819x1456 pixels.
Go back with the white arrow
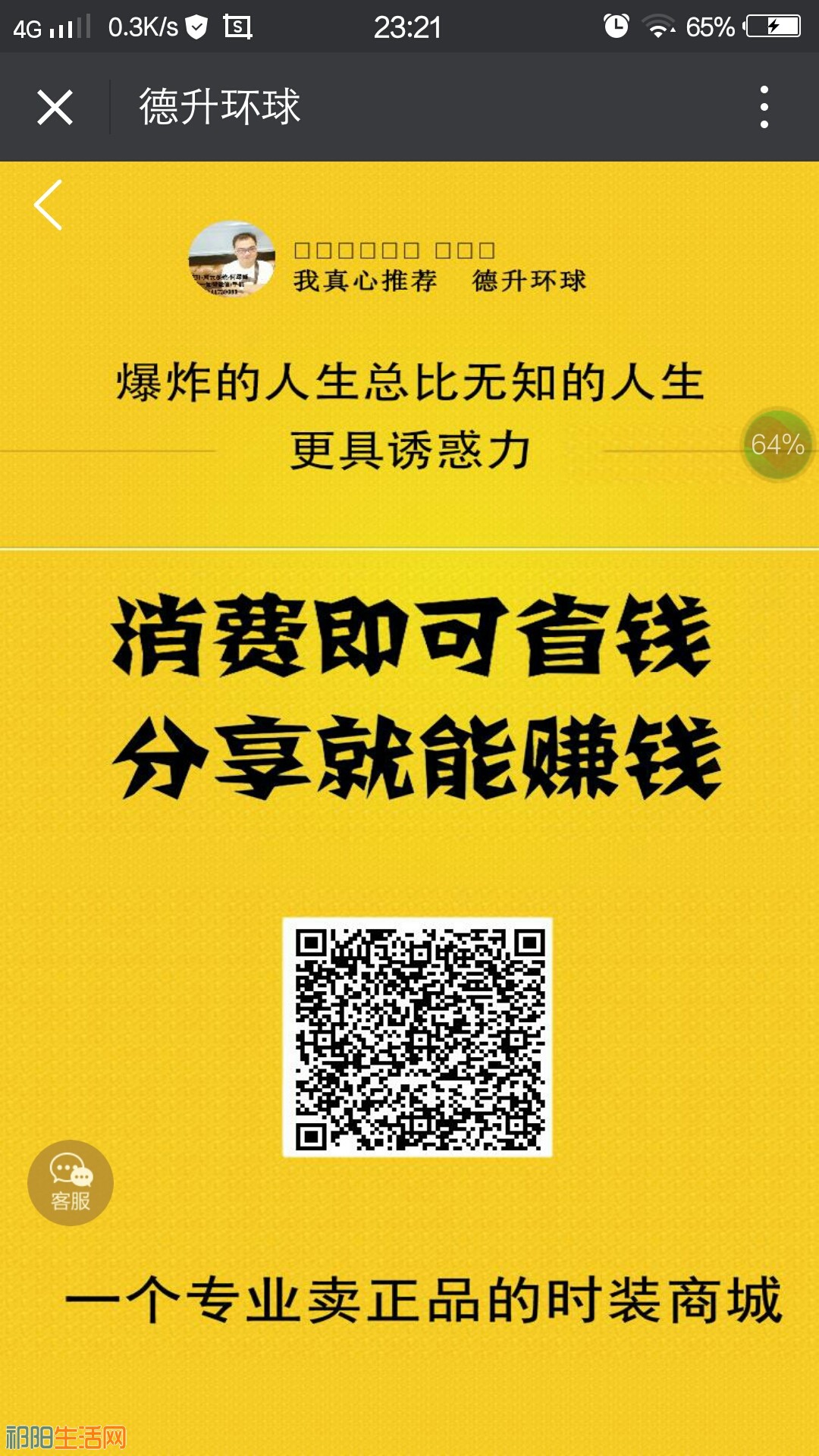click(x=49, y=205)
